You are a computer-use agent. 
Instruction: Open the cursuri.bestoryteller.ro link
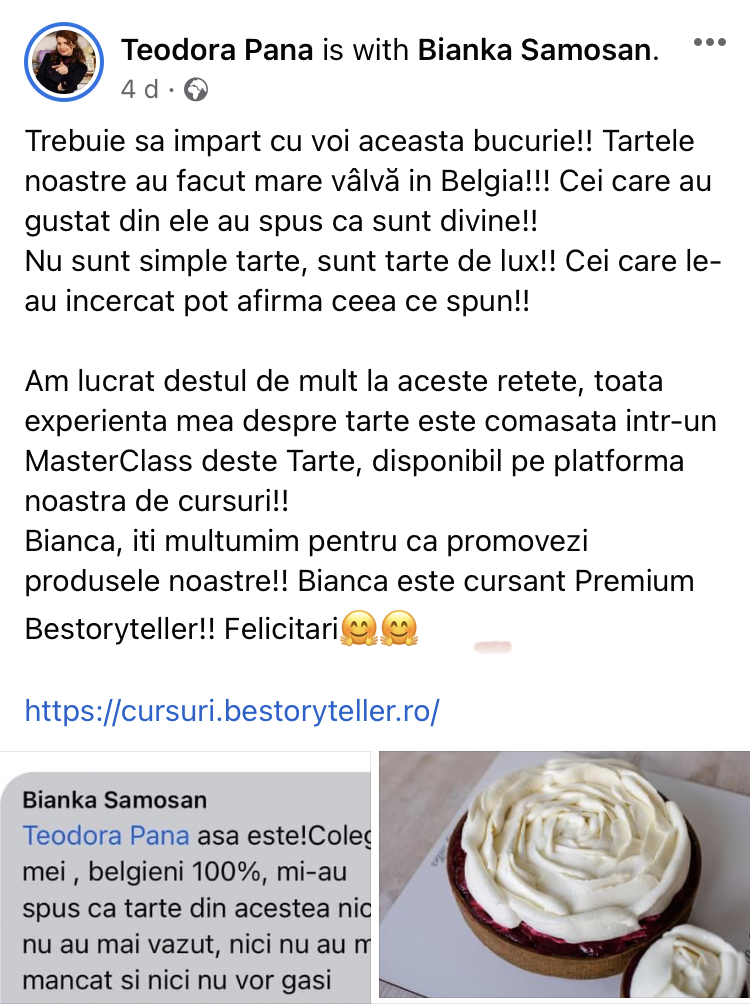coord(232,712)
